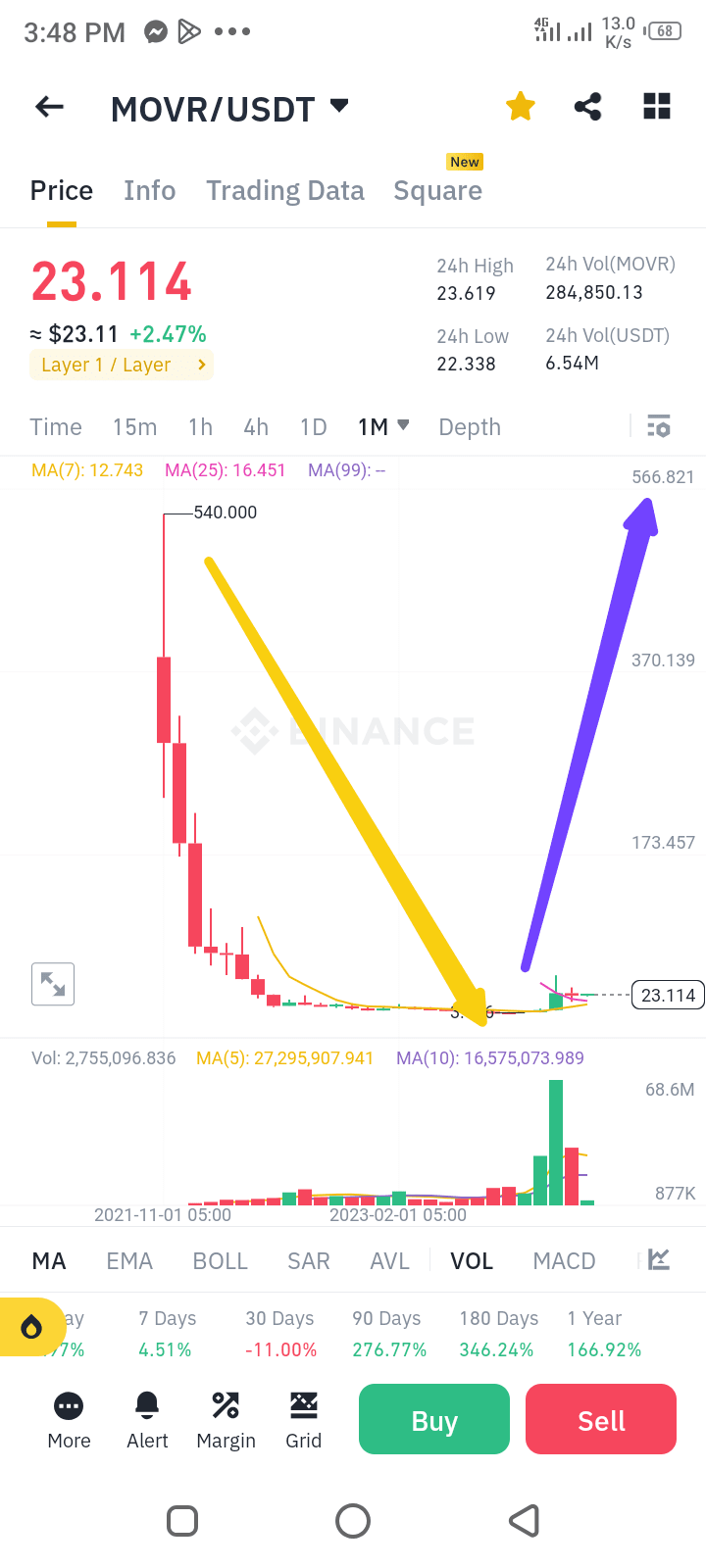Click the widgets grid icon top right
Screen dimensions: 706x1568
pyautogui.click(x=656, y=106)
